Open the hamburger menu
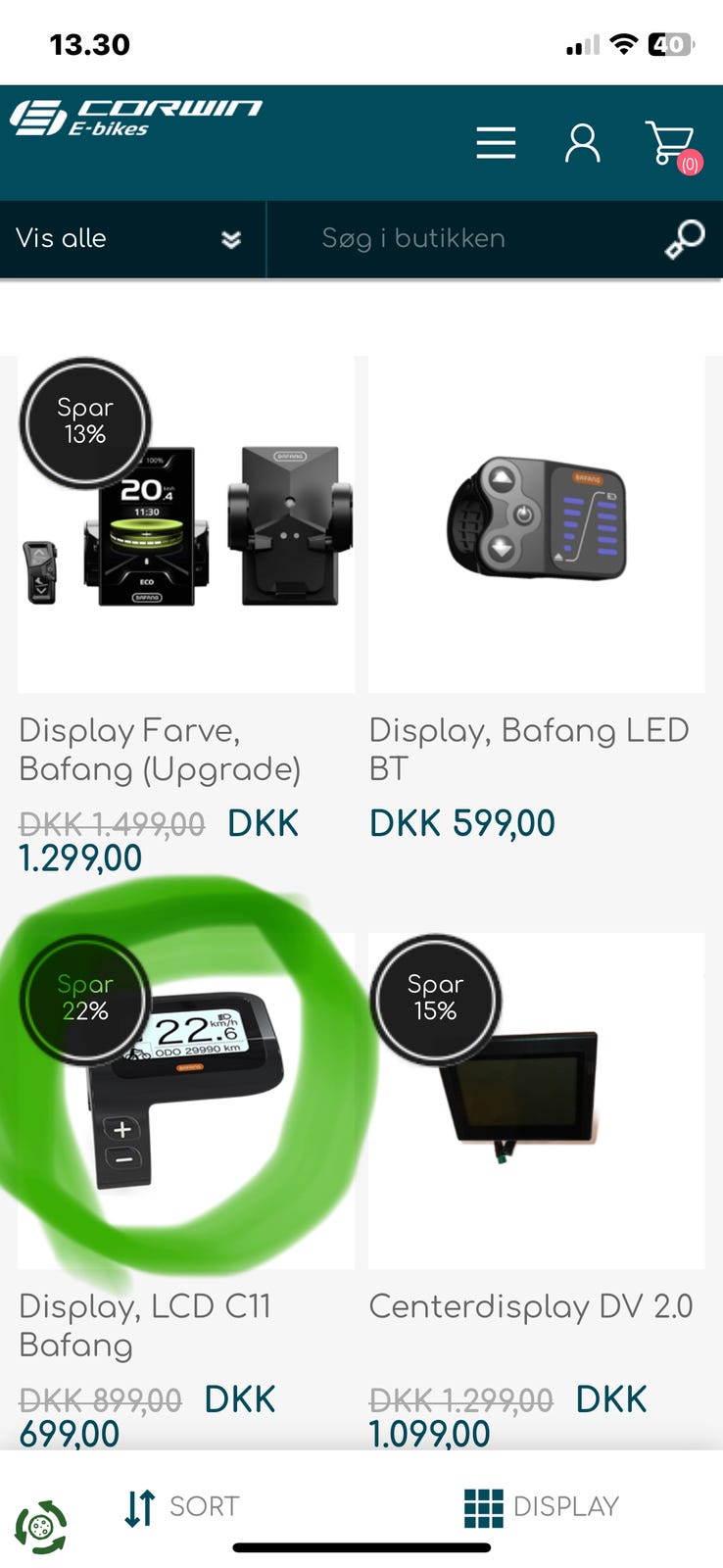The width and height of the screenshot is (723, 1568). pyautogui.click(x=496, y=143)
